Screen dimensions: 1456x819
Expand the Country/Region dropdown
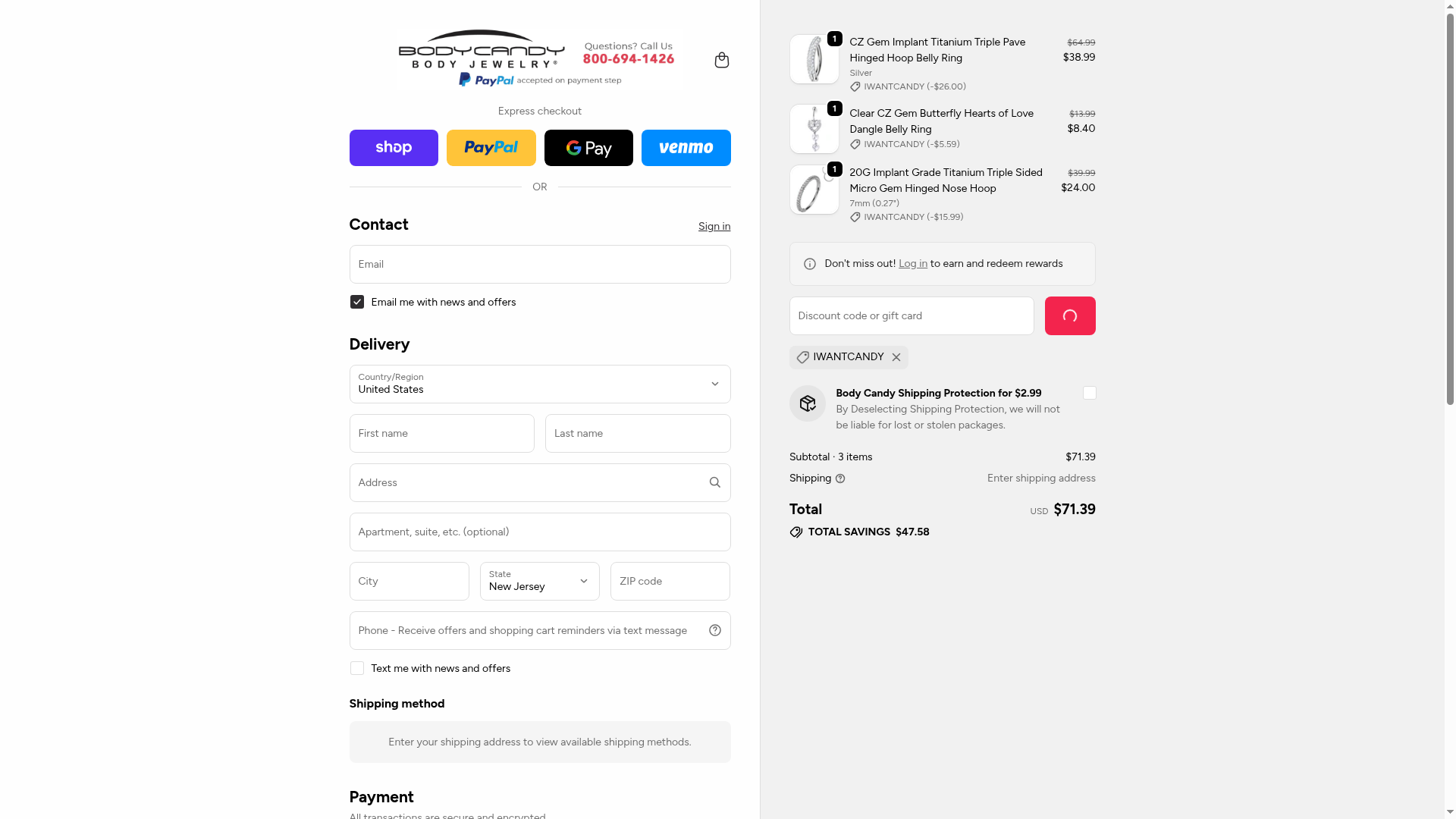539,384
